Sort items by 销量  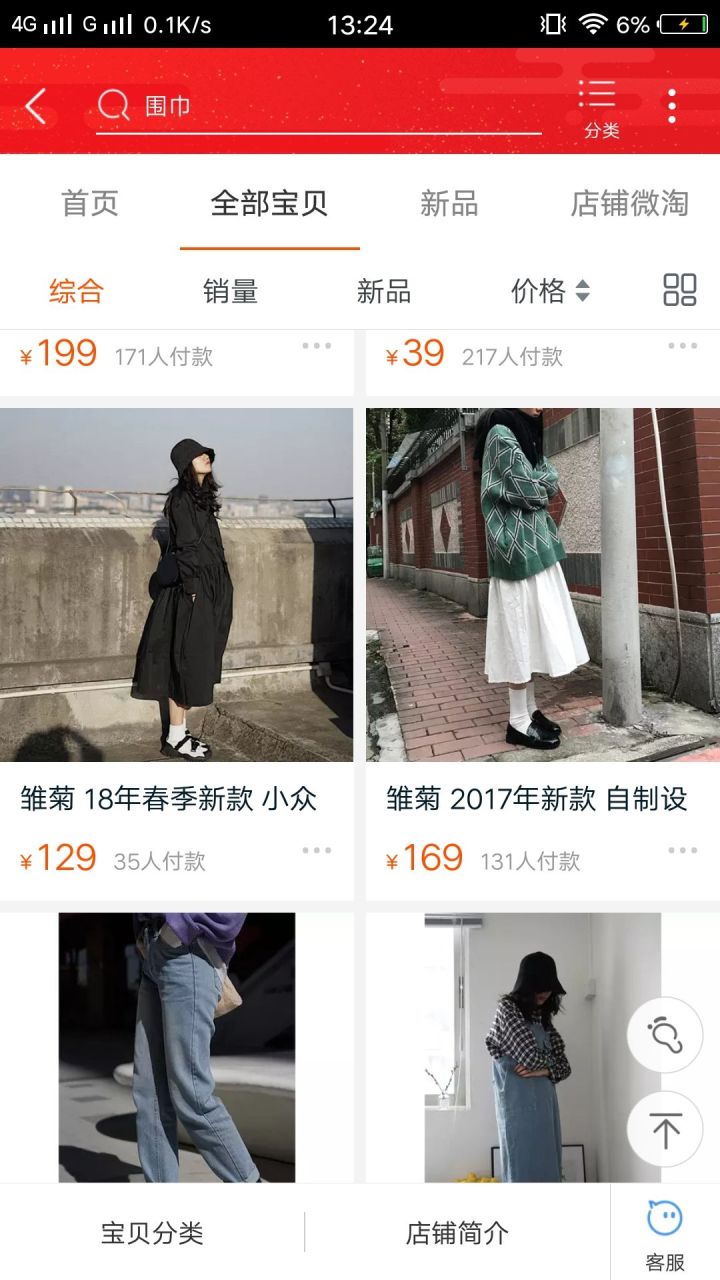[230, 291]
